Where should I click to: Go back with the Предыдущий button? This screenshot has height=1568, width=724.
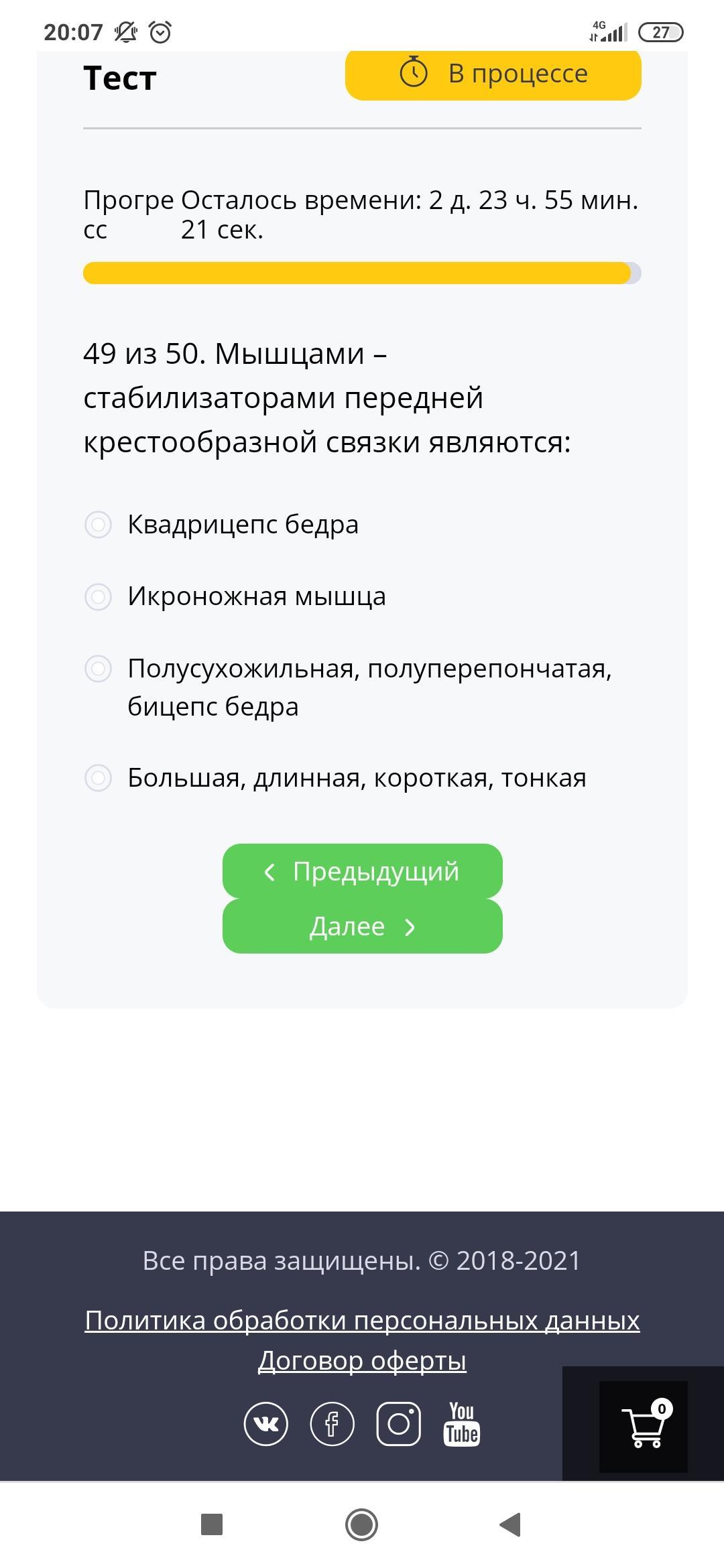pyautogui.click(x=363, y=871)
